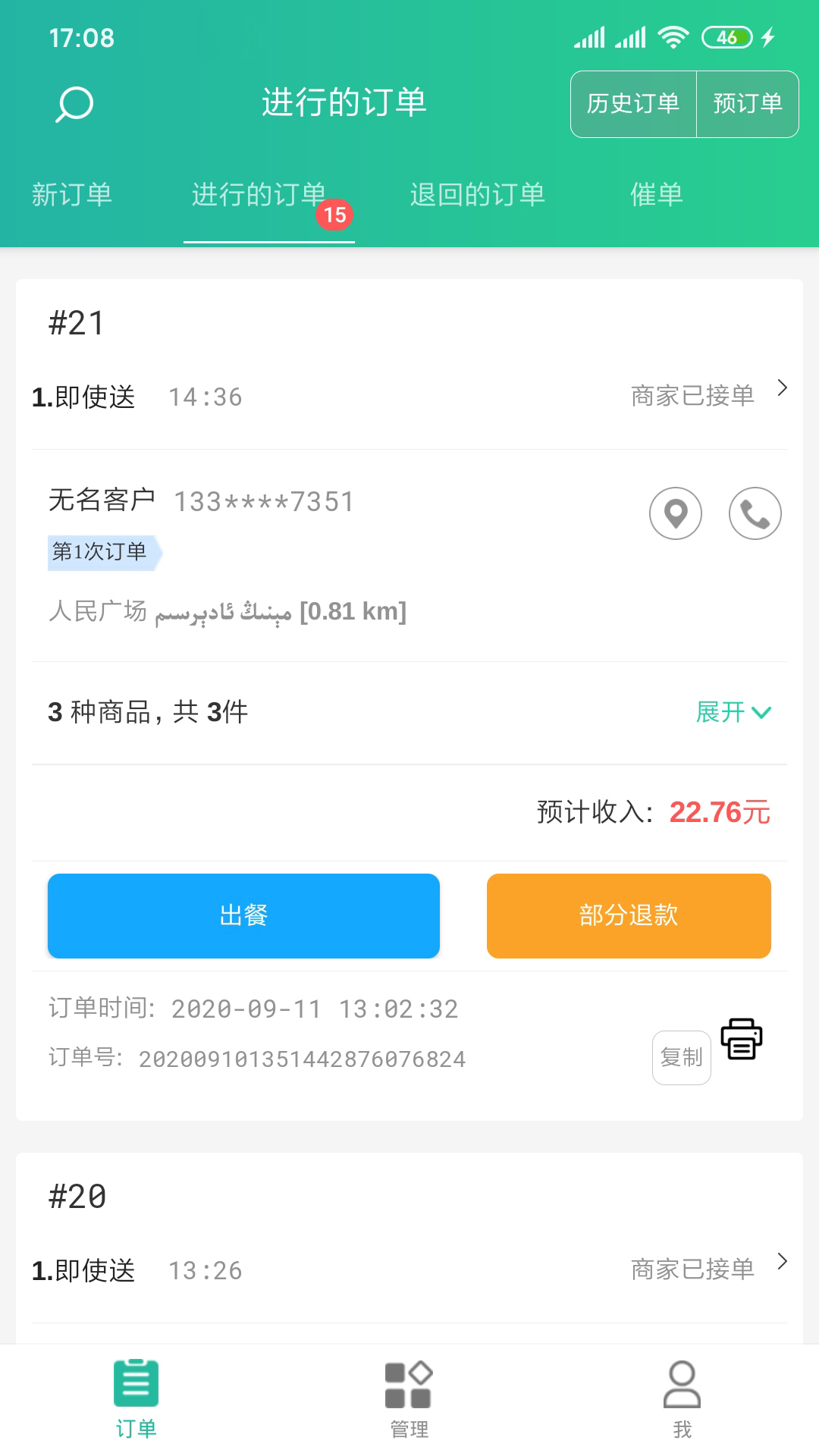The image size is (819, 1456).
Task: Print the receipt for order #21
Action: click(741, 1039)
